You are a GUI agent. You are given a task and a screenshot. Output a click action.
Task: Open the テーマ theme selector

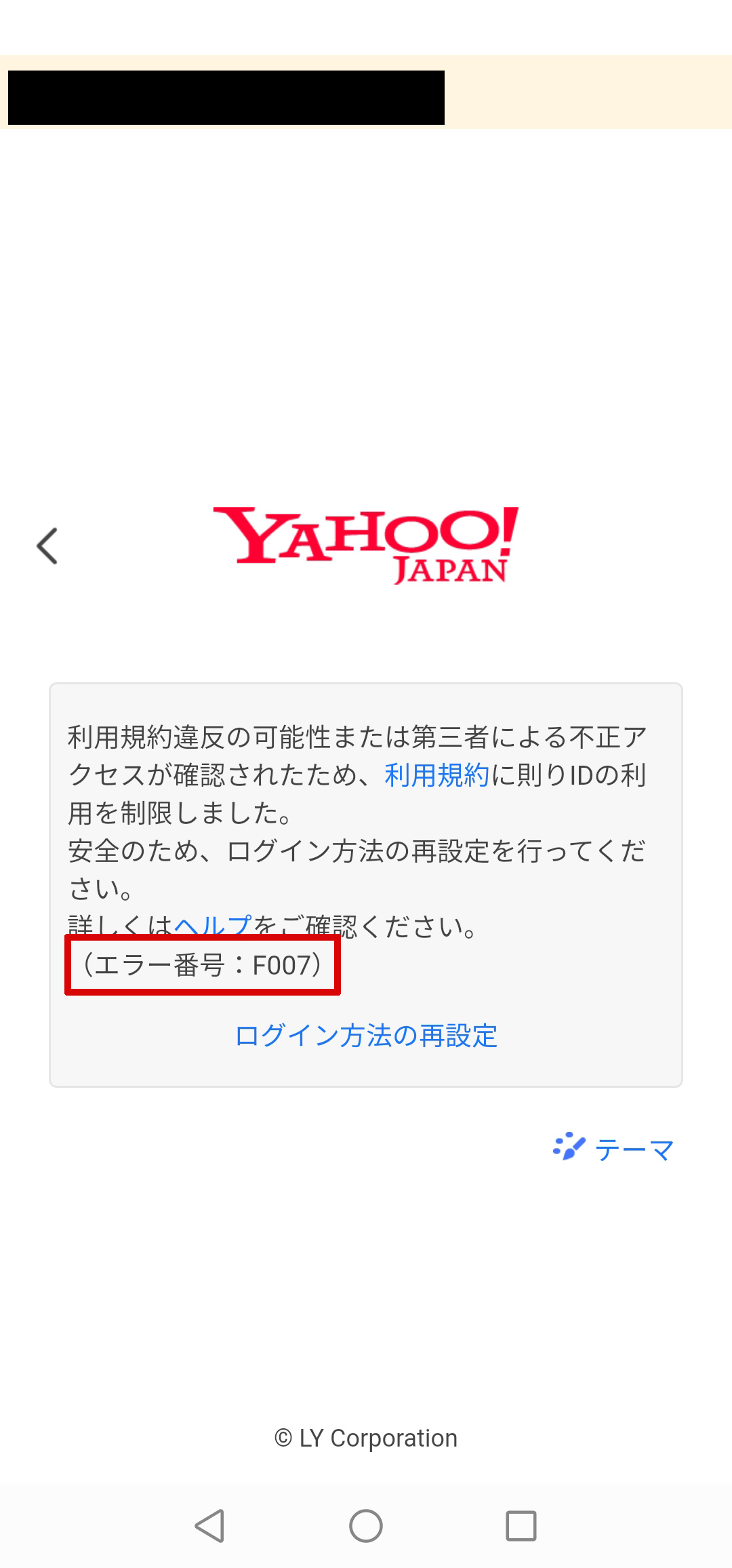[614, 1149]
